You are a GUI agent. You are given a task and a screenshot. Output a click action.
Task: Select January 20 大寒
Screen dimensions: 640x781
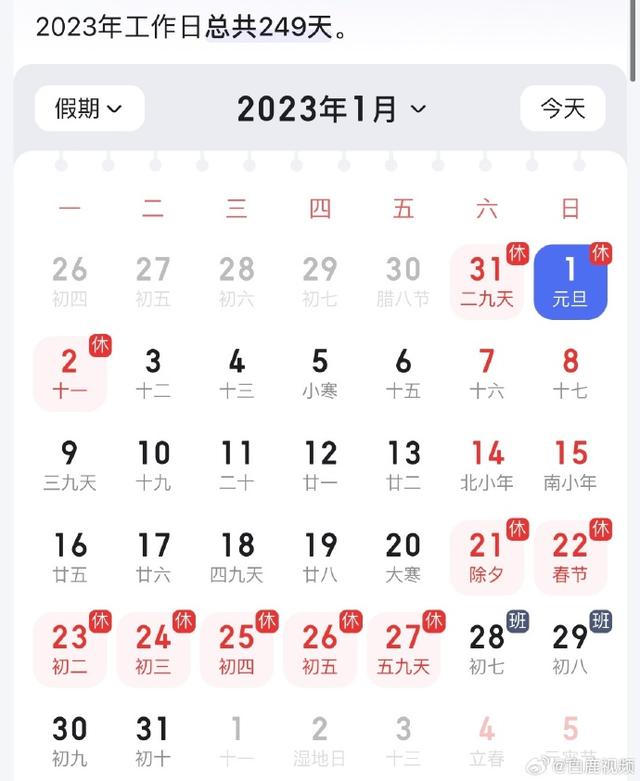[403, 557]
